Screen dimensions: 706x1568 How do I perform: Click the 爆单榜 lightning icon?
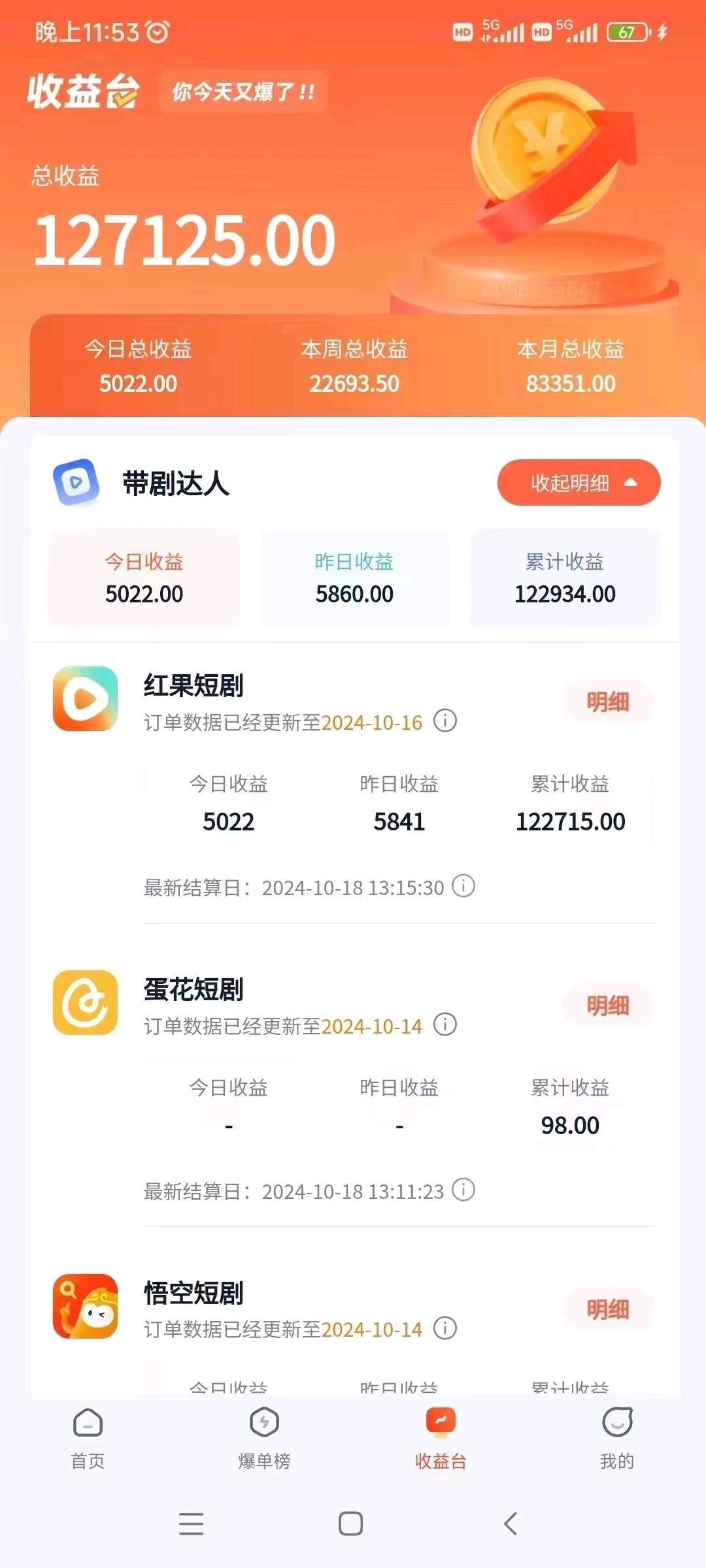265,1433
